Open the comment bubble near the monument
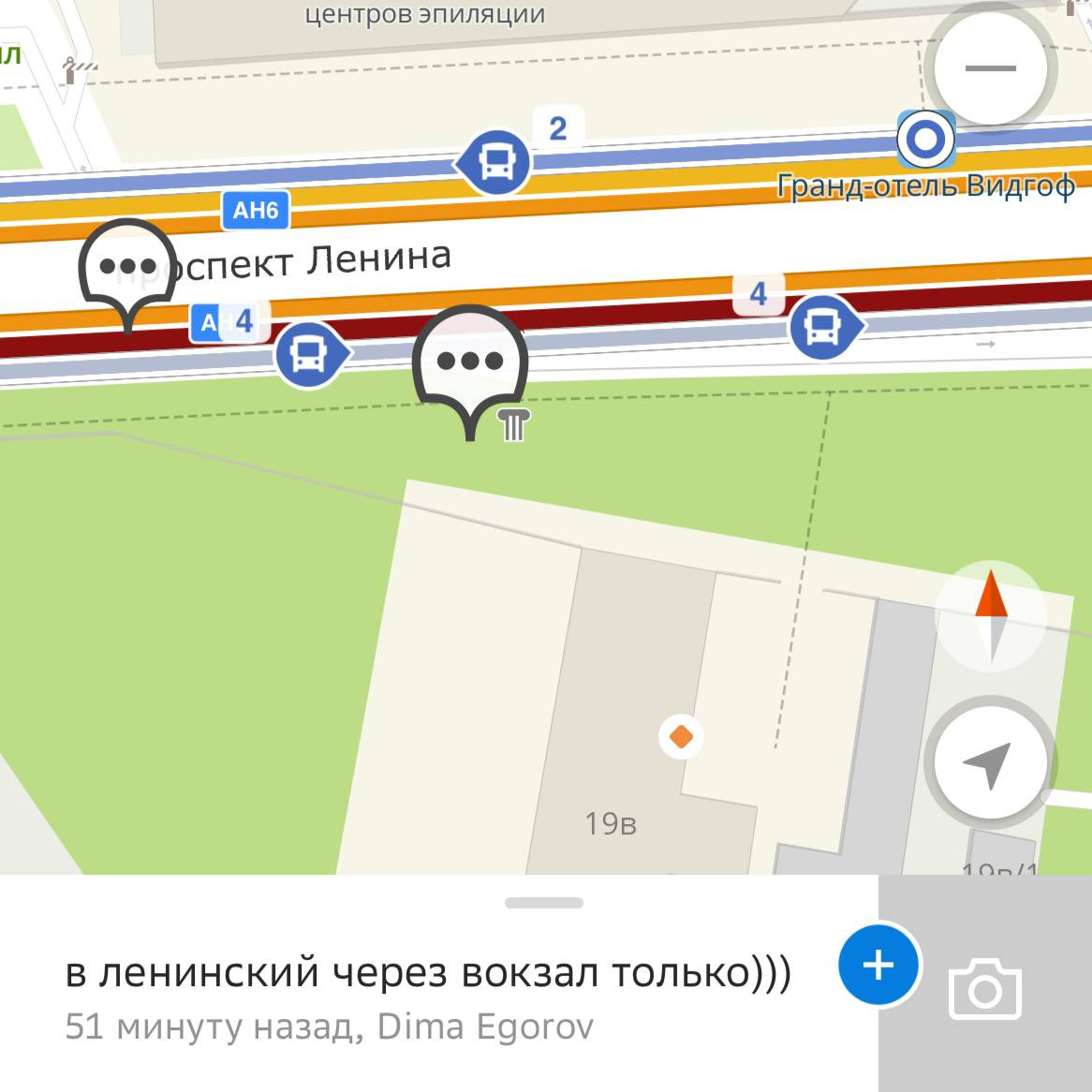The height and width of the screenshot is (1092, 1092). click(470, 361)
